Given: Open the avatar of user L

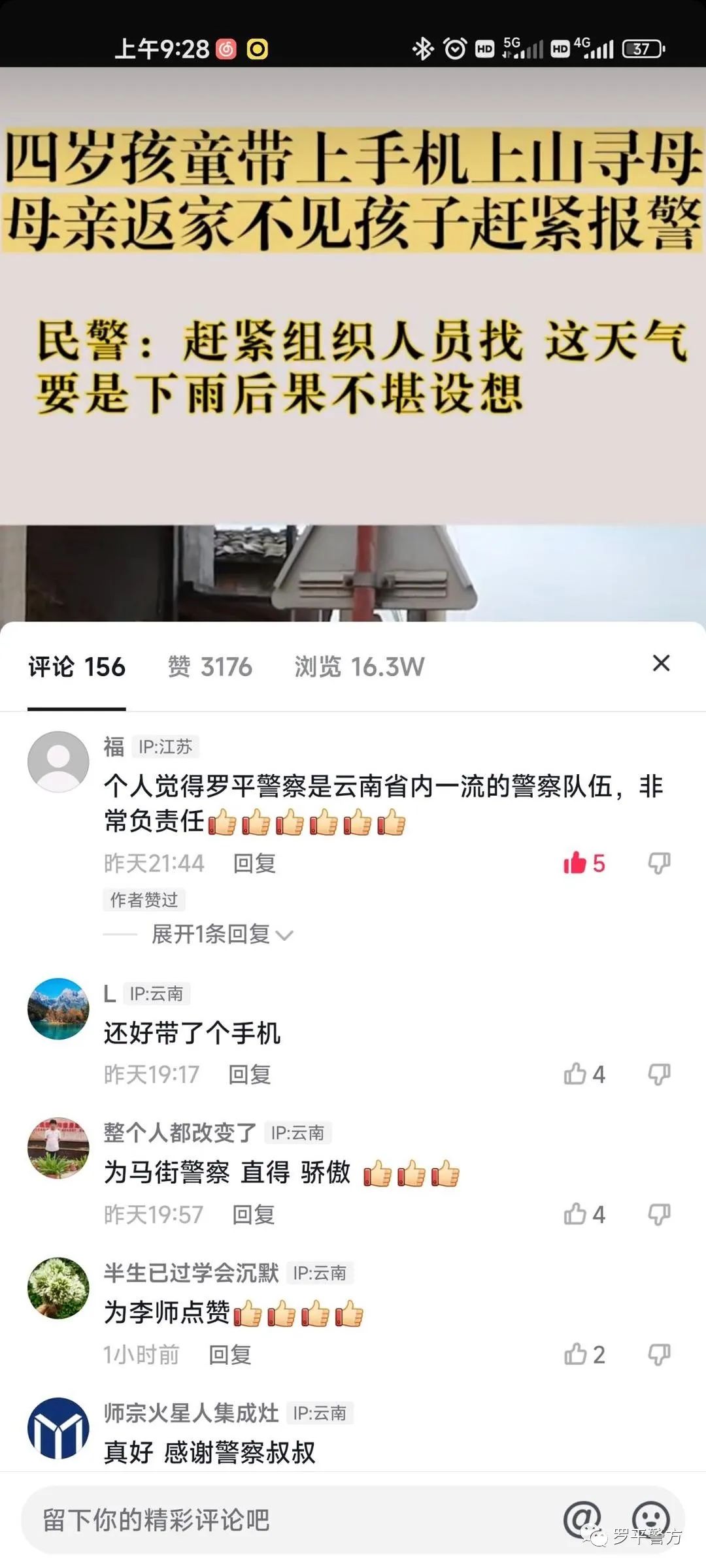Looking at the screenshot, I should (x=58, y=1008).
